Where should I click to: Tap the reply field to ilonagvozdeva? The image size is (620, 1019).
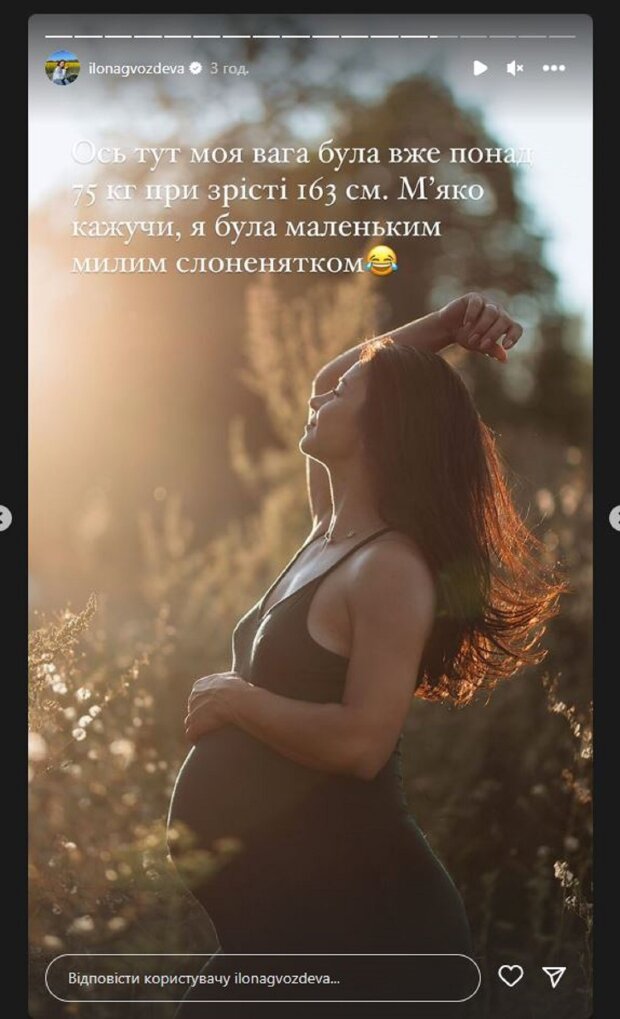(263, 977)
